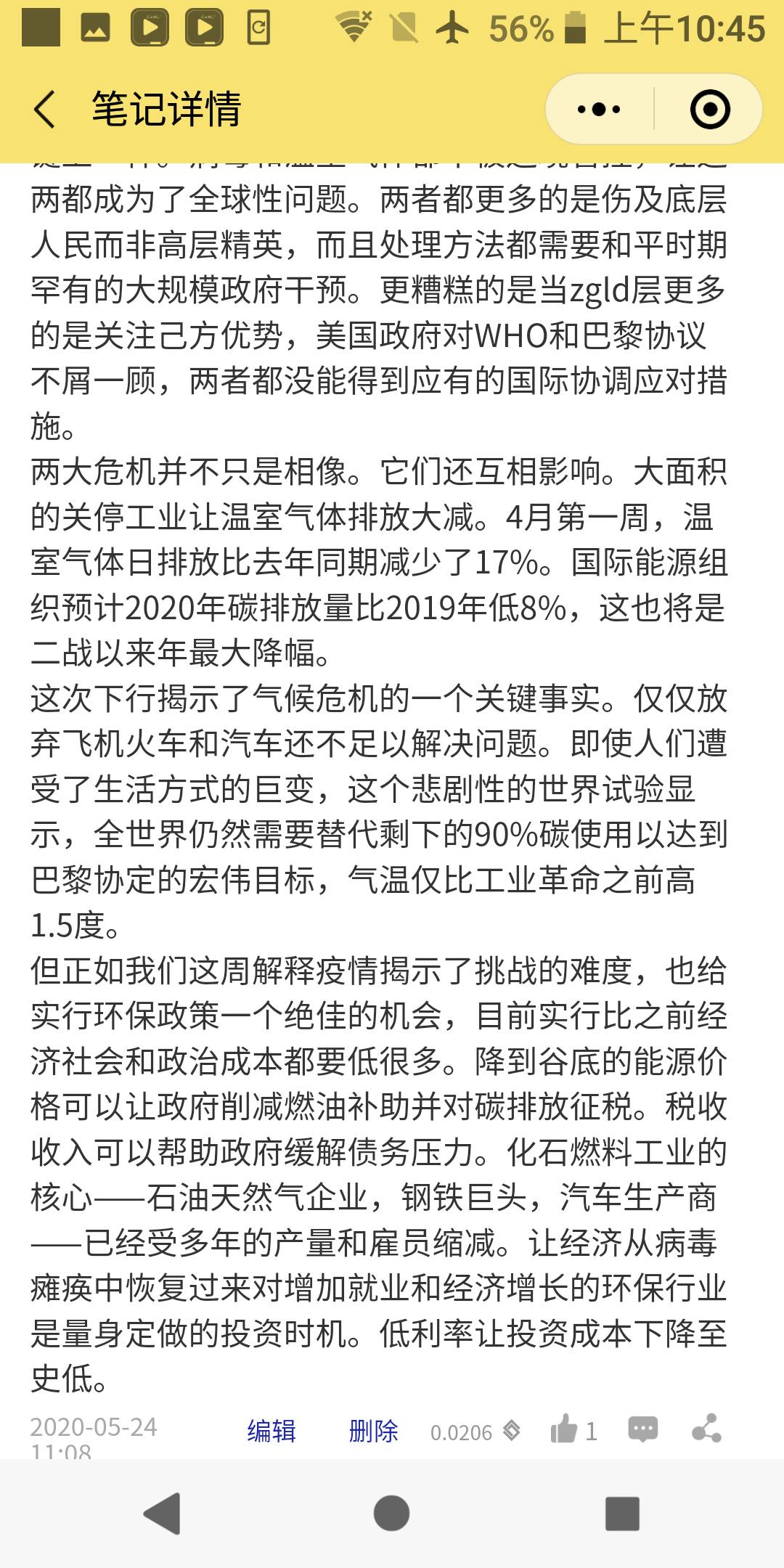The height and width of the screenshot is (1568, 784).
Task: Tap 删除 to delete this note
Action: (x=373, y=1431)
